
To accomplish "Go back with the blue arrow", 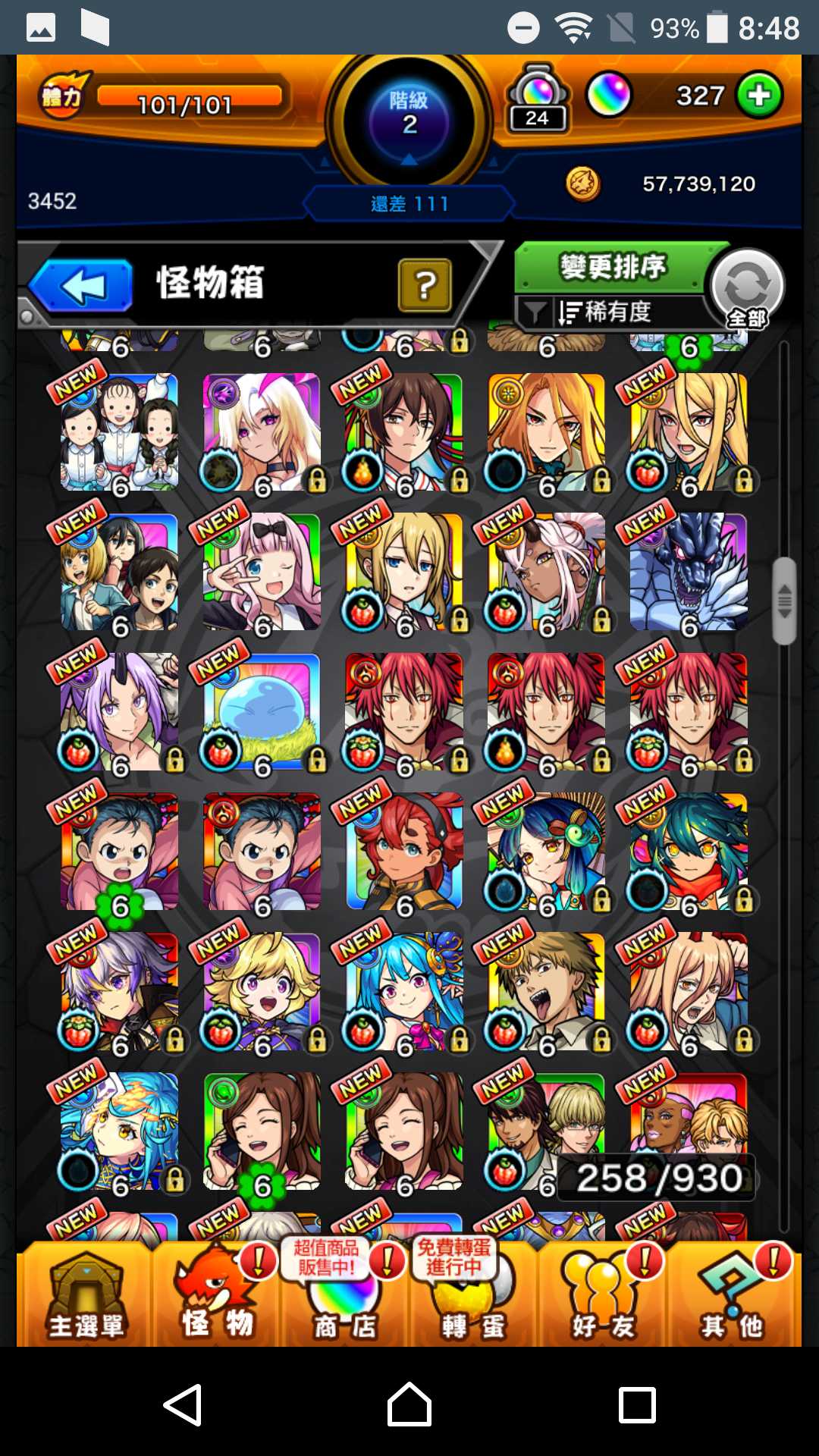I will click(x=82, y=286).
